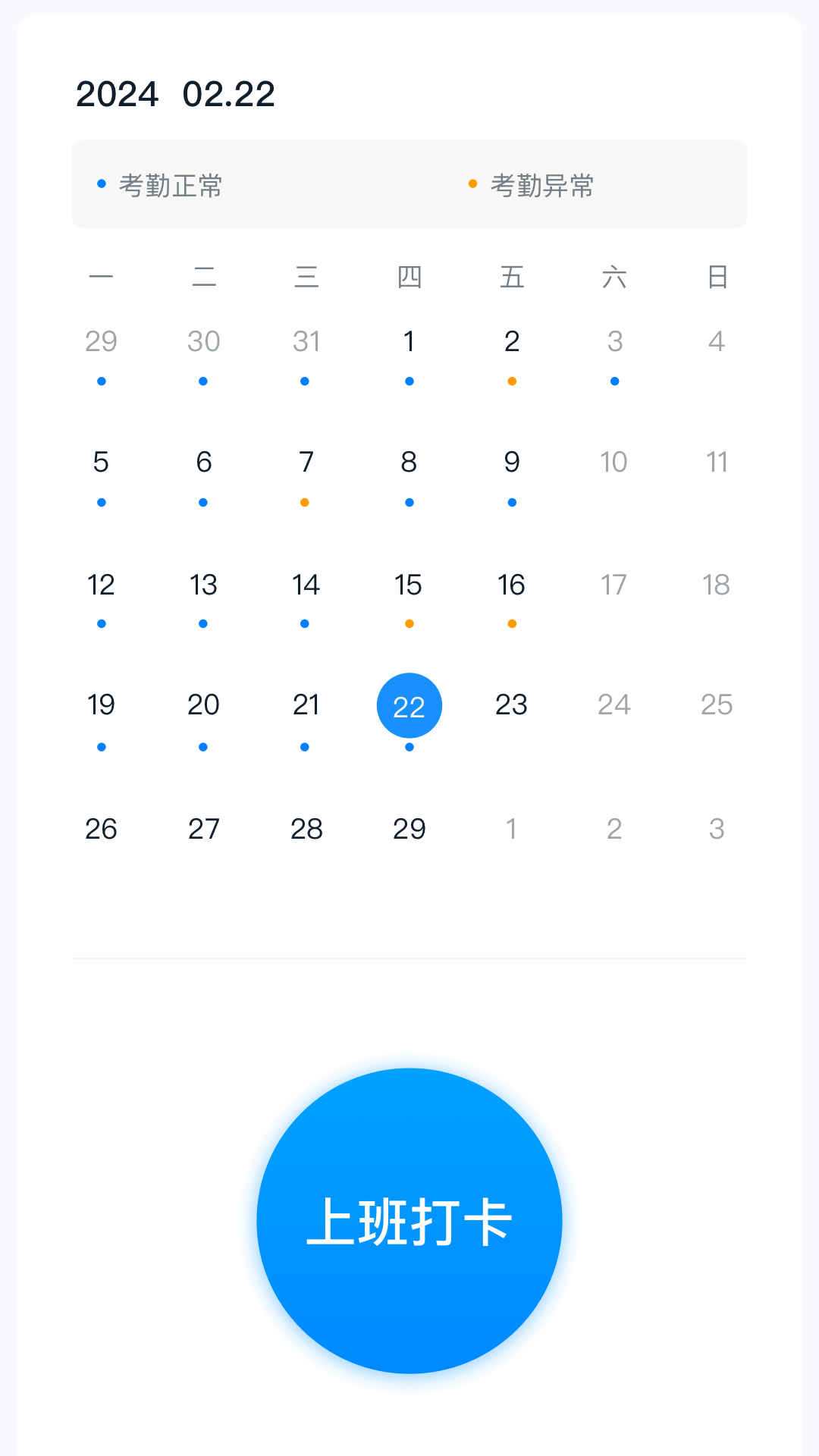Select date 19 in the calendar
819x1456 pixels.
[101, 705]
